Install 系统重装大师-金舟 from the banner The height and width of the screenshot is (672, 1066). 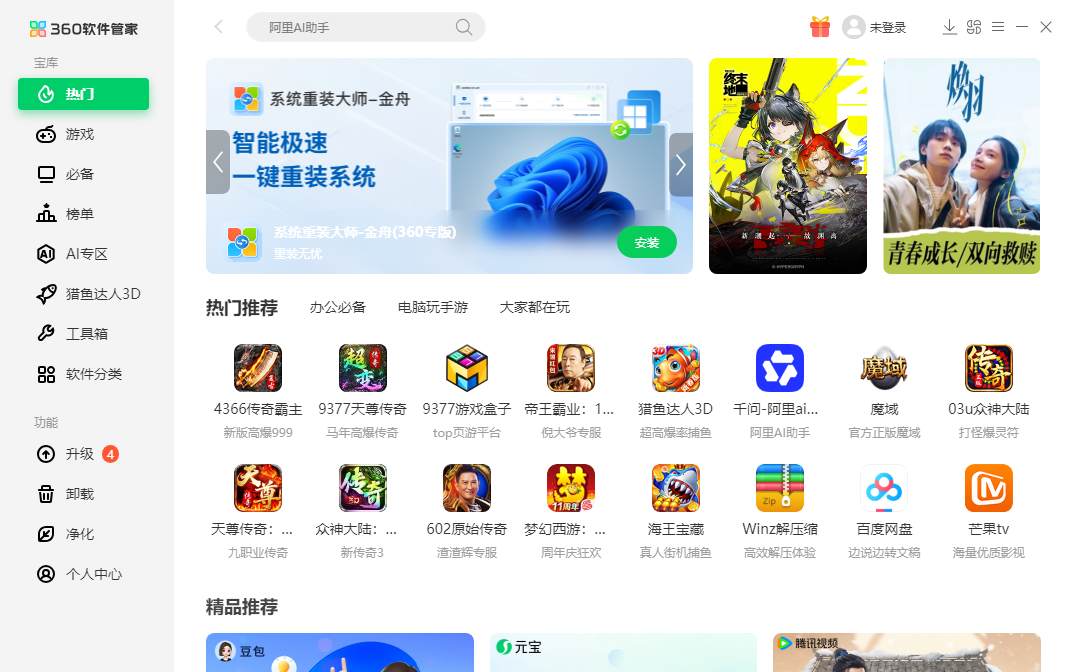pyautogui.click(x=646, y=242)
